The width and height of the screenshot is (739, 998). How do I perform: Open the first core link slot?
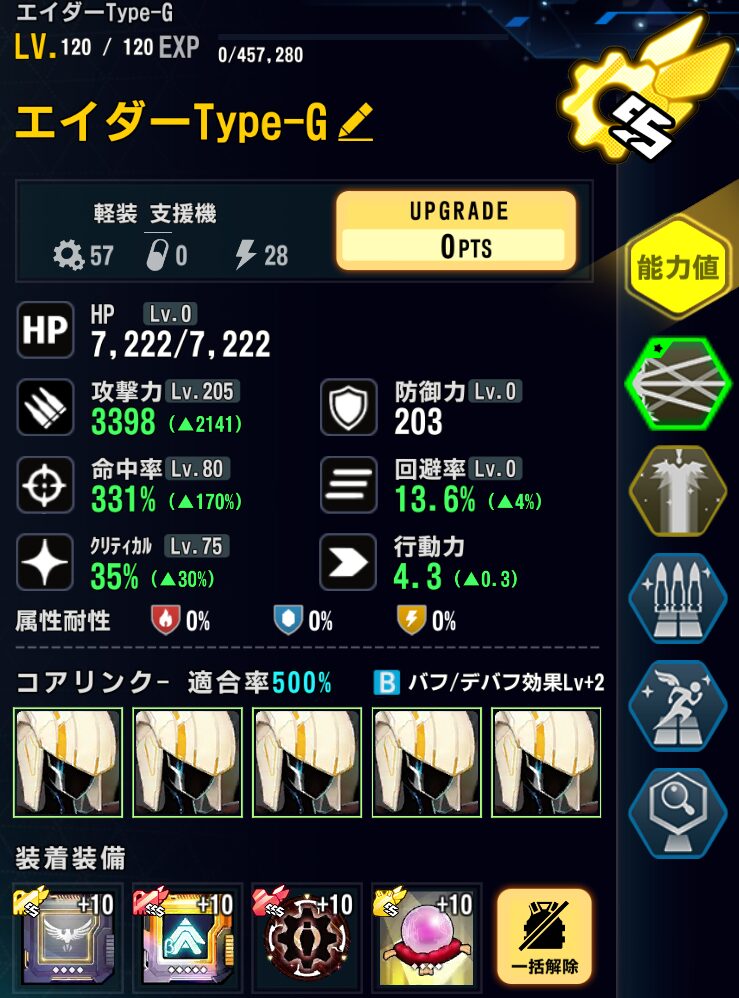point(68,764)
